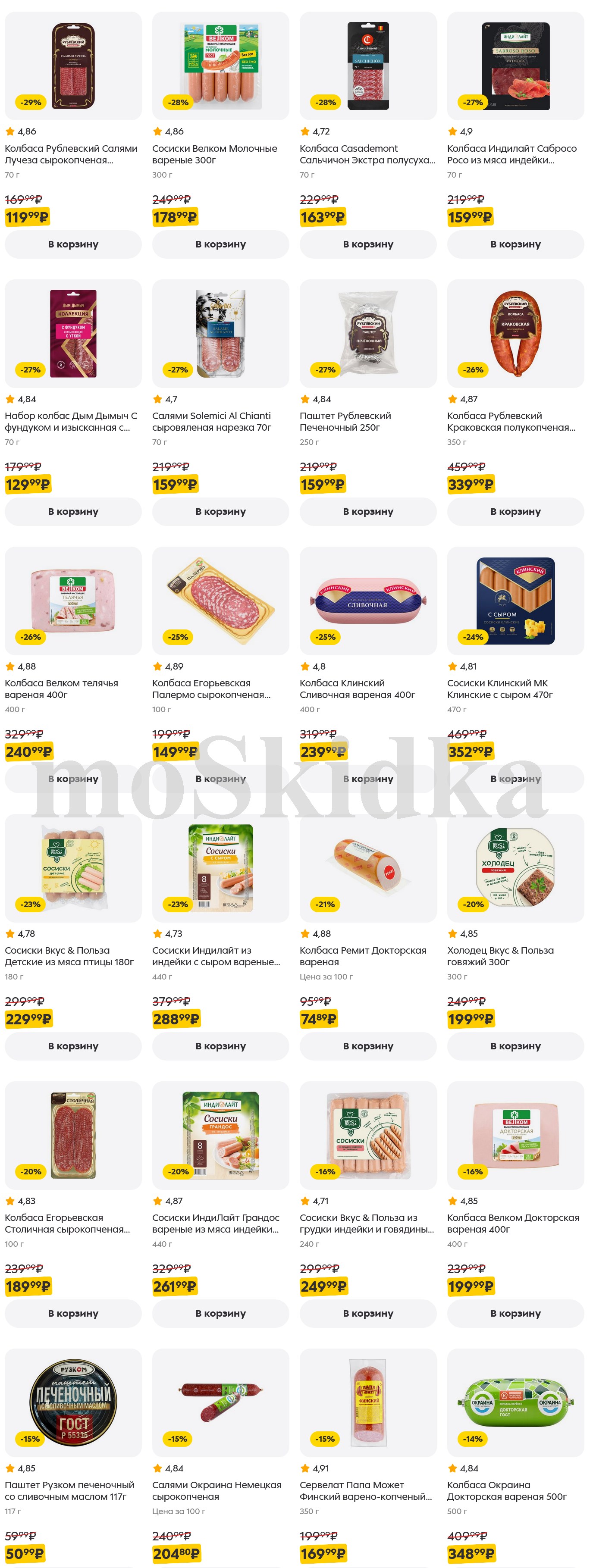Add Сосиски Вкус & Польза Детские to cart
This screenshot has height=1568, width=593.
coord(73,1046)
